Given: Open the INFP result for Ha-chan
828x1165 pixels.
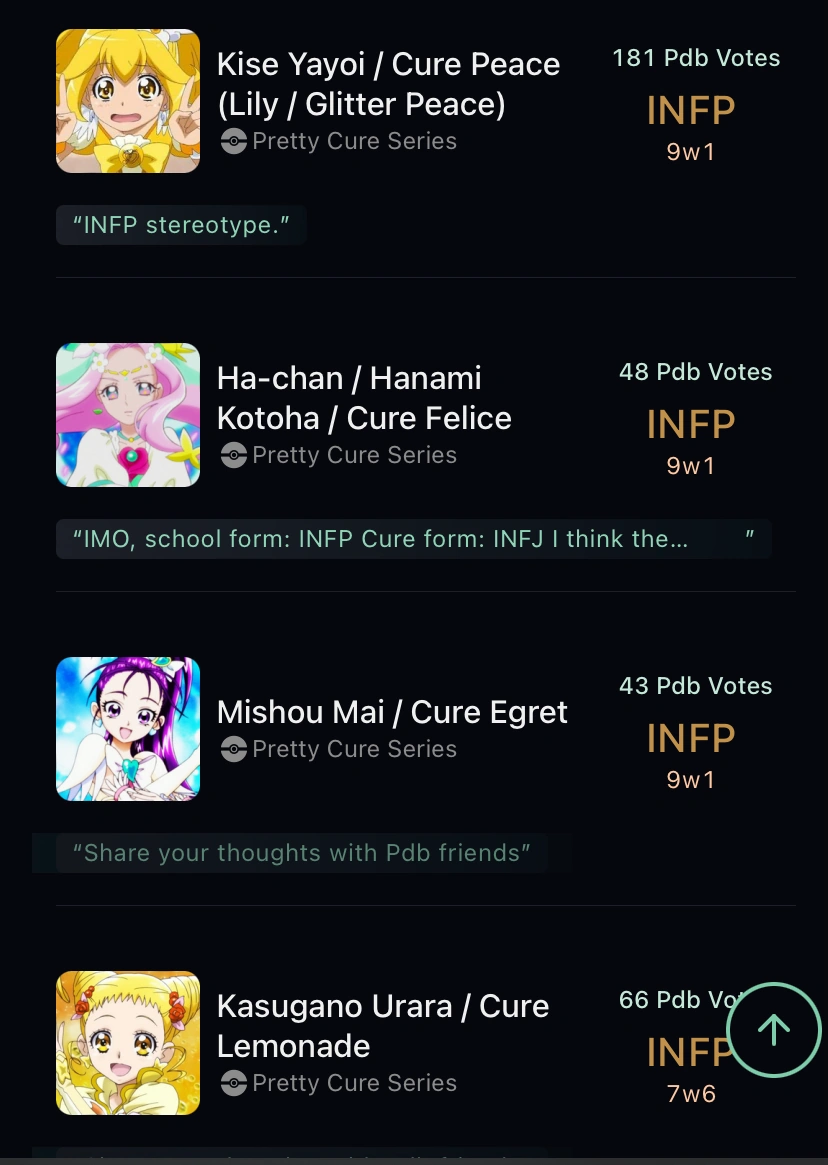Looking at the screenshot, I should coord(690,424).
